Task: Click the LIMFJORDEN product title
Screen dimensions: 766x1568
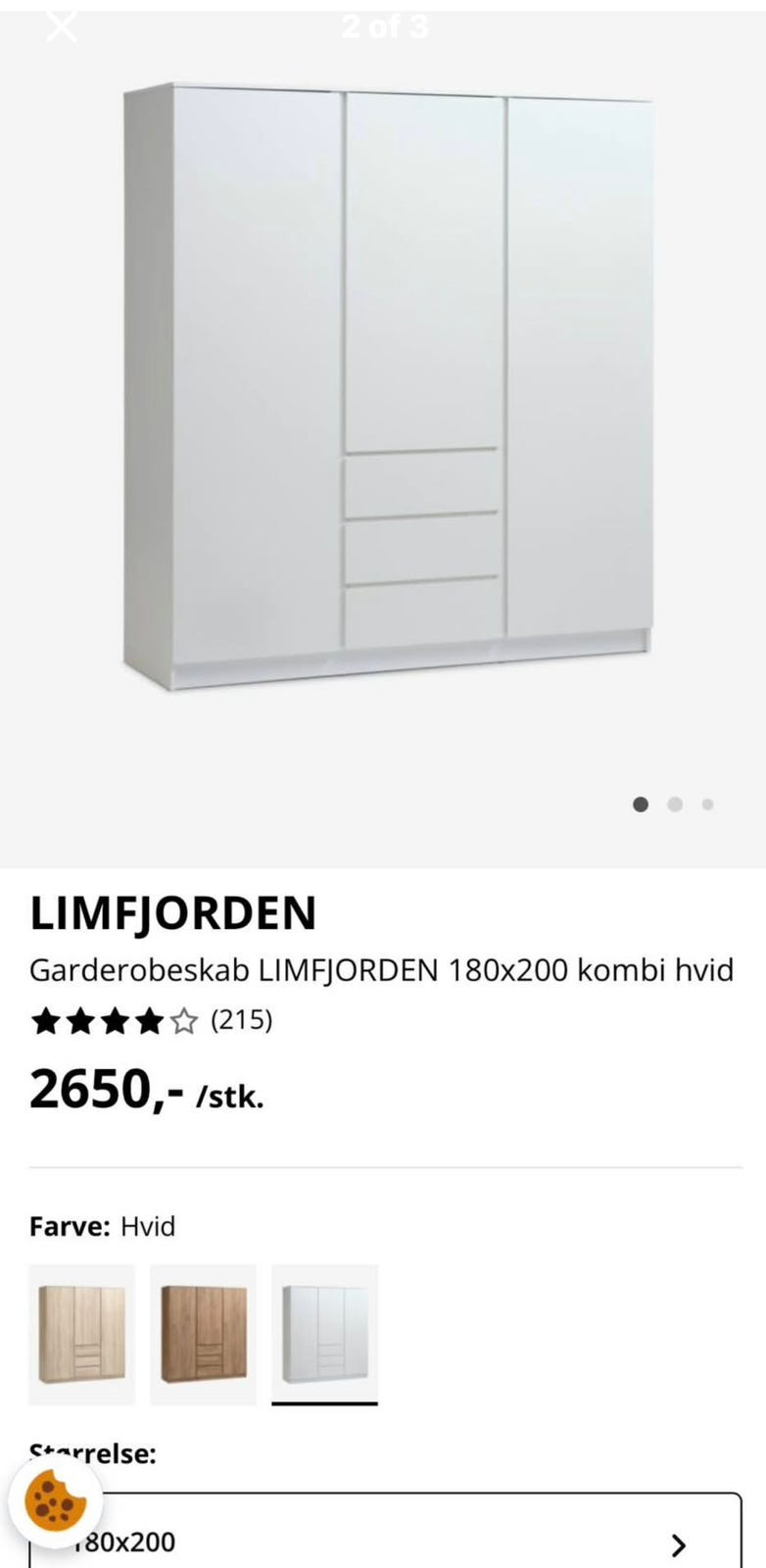Action: click(x=173, y=913)
